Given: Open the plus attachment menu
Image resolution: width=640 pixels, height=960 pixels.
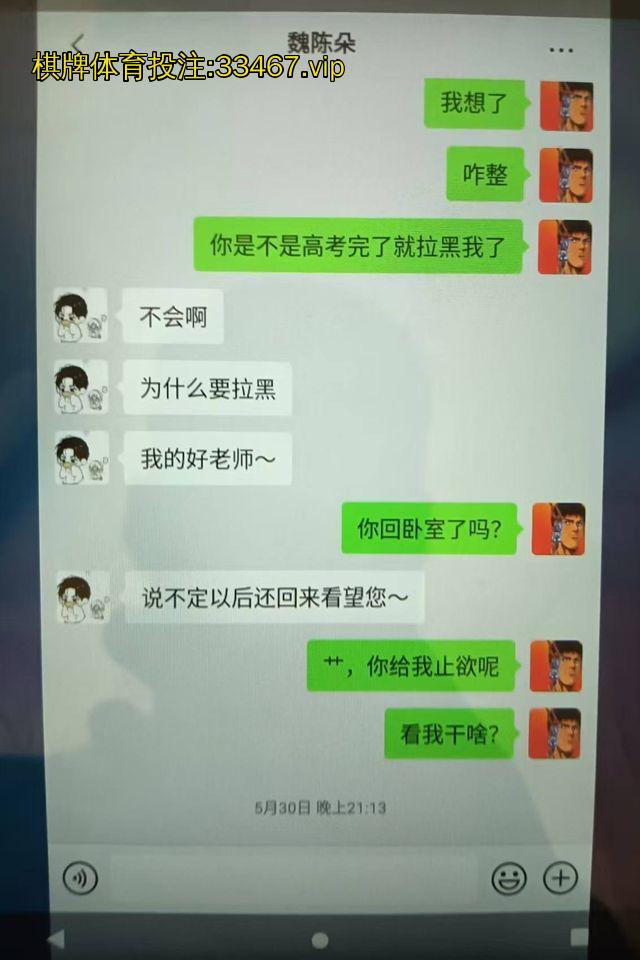Looking at the screenshot, I should coord(560,878).
